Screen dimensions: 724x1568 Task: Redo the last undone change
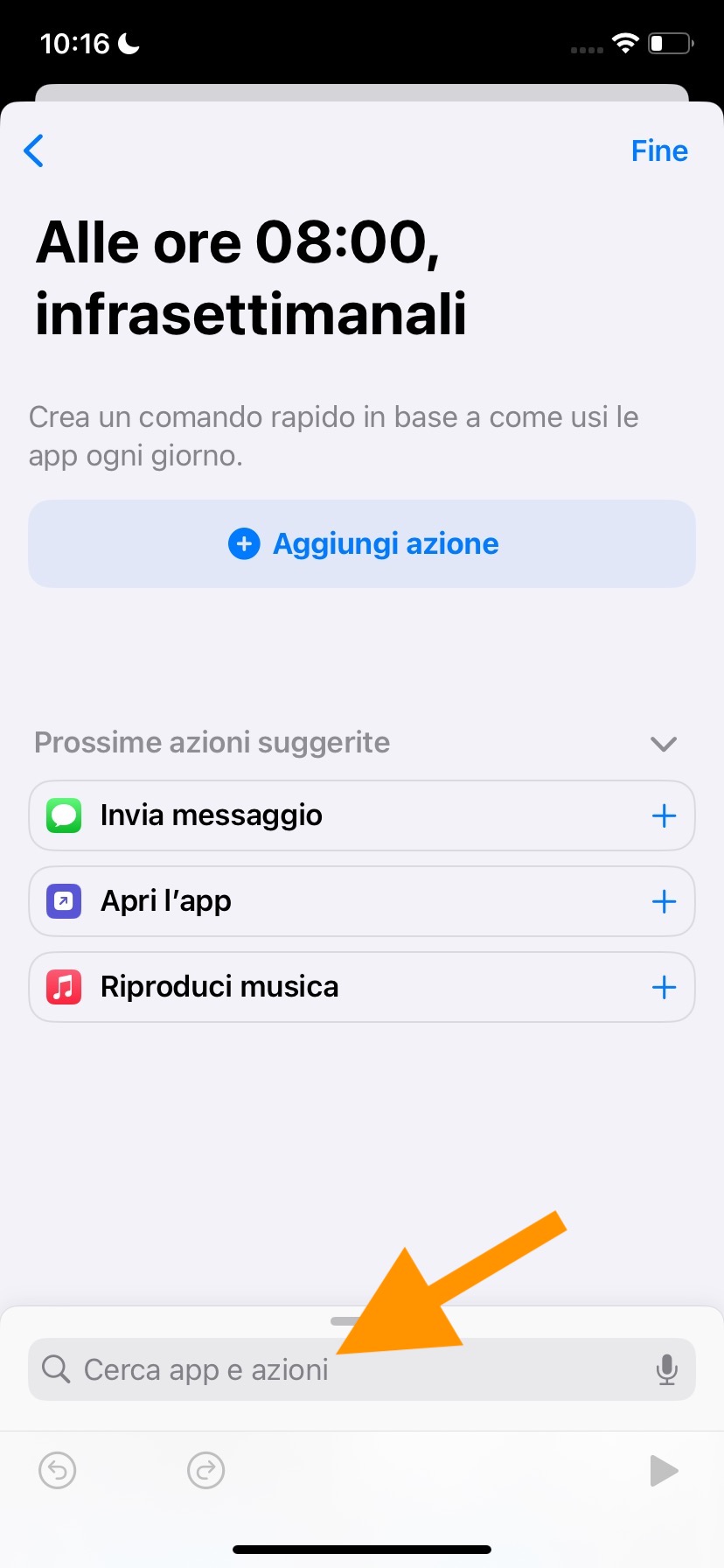(206, 1471)
